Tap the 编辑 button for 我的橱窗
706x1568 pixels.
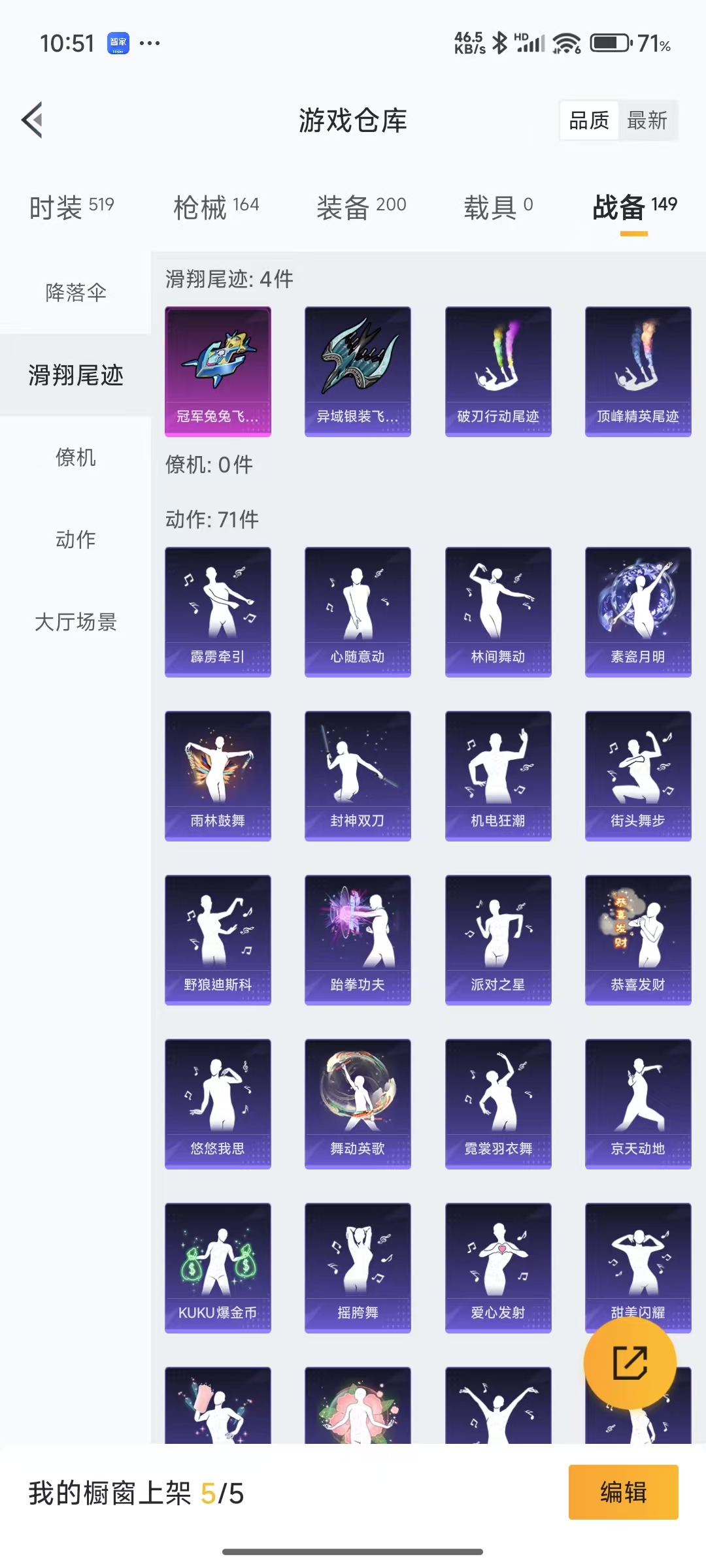point(623,1492)
